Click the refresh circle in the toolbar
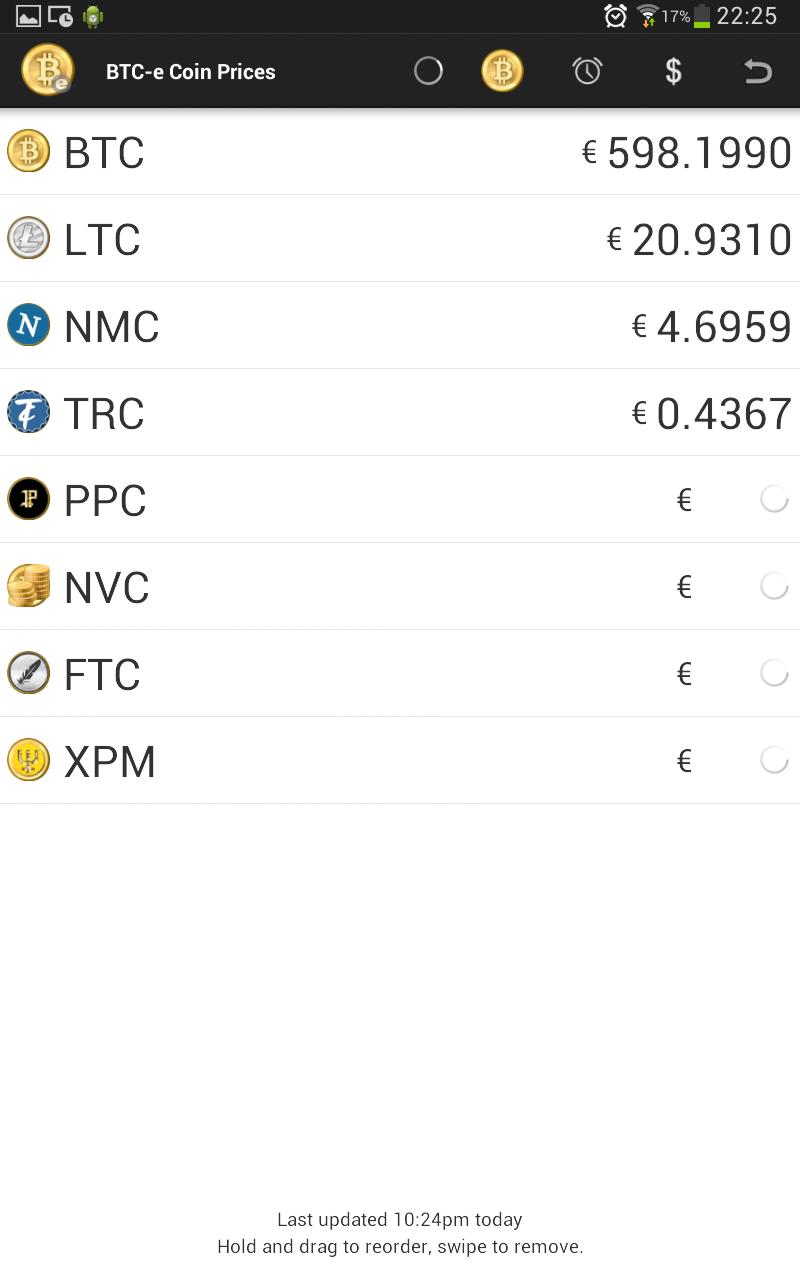 pos(429,71)
